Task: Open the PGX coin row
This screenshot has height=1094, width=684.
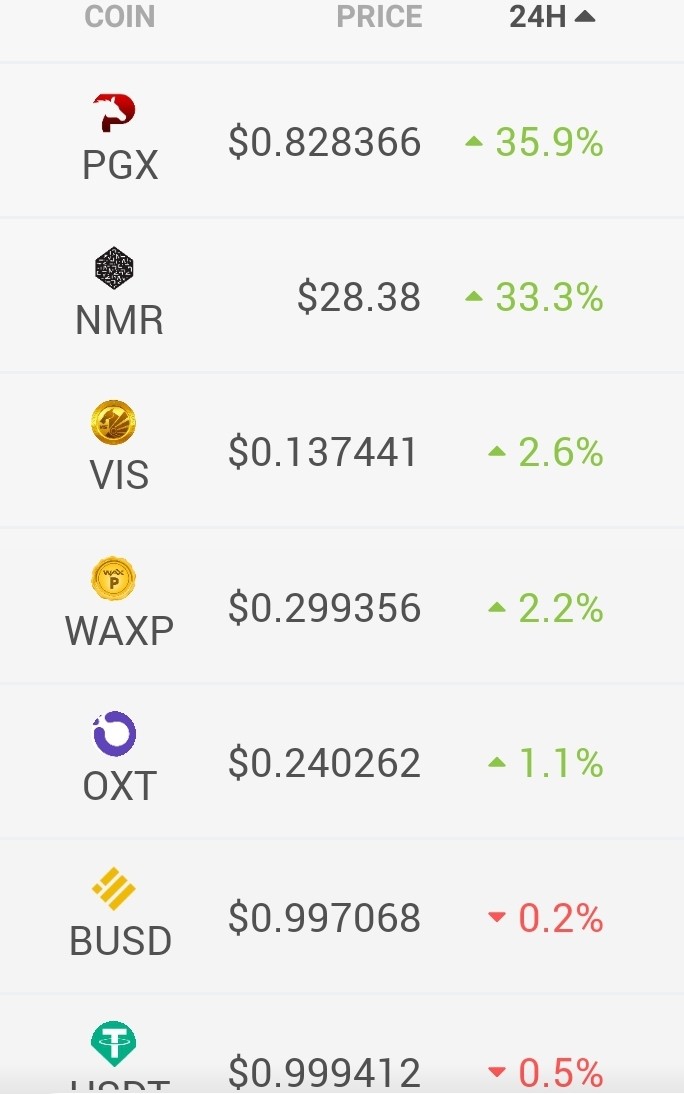Action: coord(342,141)
